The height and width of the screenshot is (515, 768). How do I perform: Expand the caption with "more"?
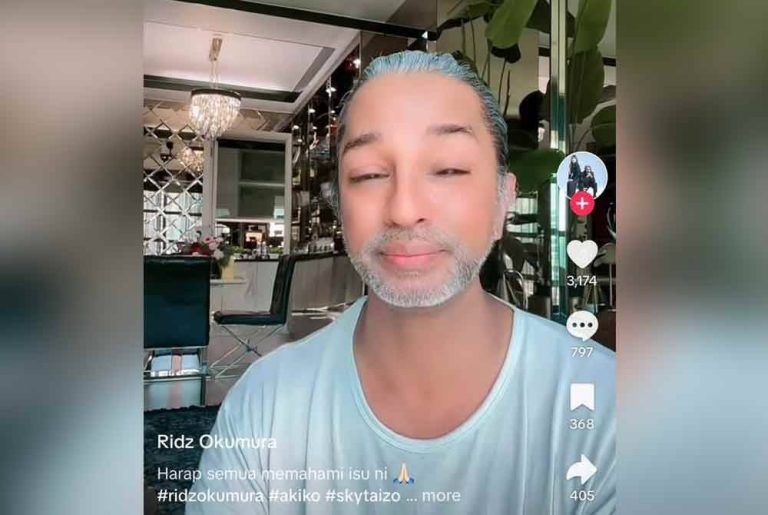441,495
